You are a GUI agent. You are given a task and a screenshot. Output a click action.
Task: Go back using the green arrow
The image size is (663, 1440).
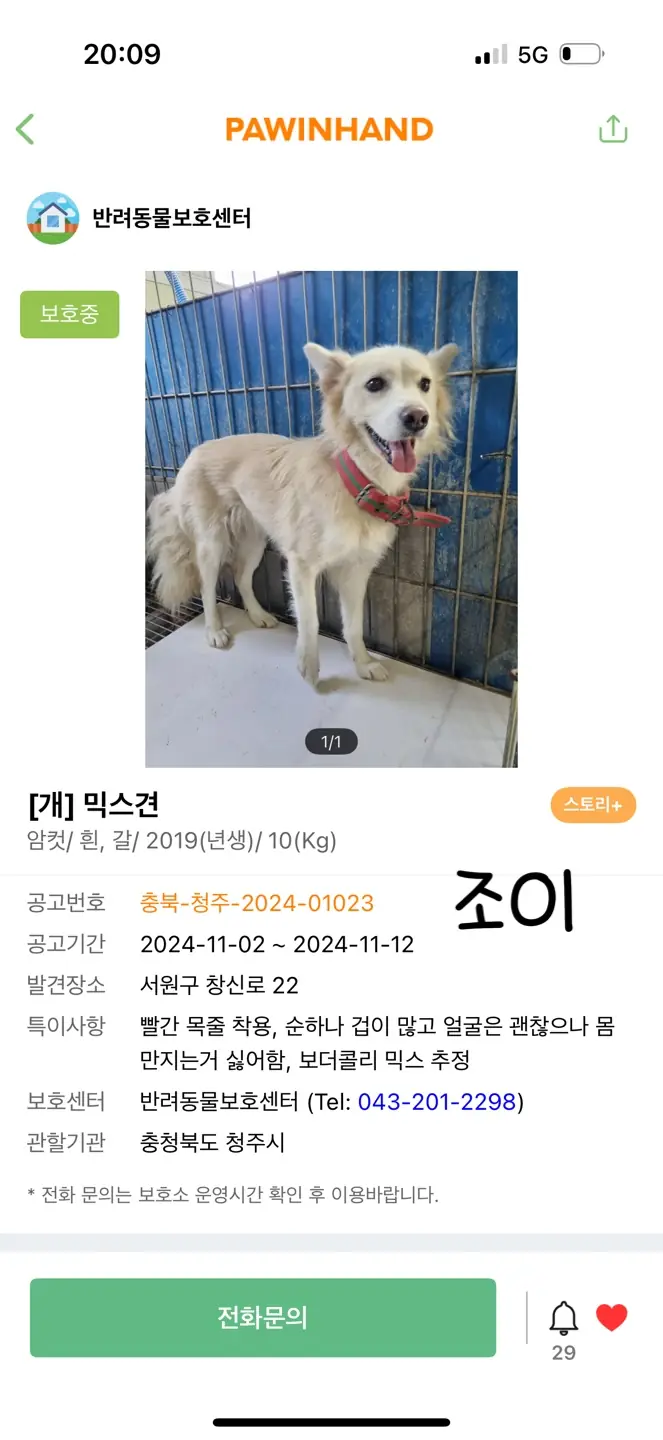tap(26, 129)
